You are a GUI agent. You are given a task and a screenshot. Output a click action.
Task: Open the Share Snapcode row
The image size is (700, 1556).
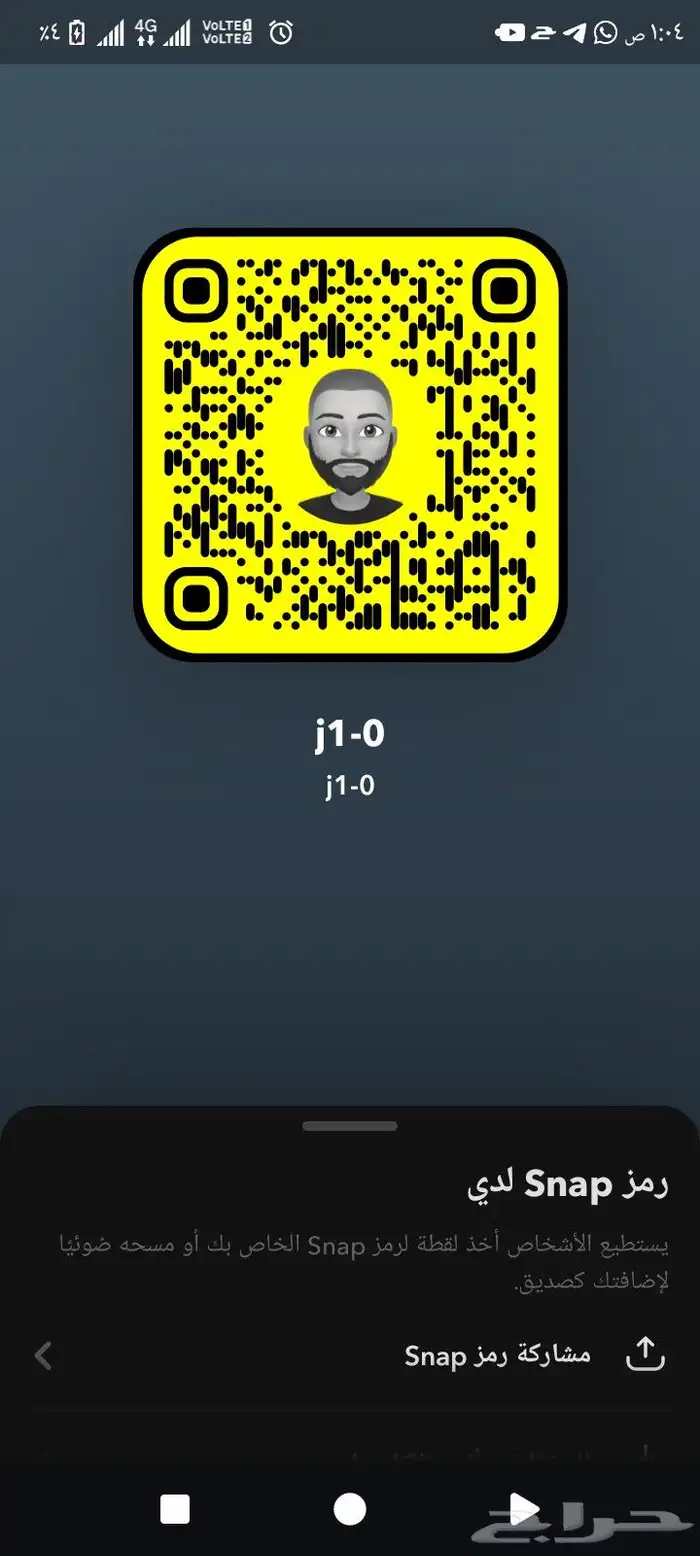click(497, 1355)
